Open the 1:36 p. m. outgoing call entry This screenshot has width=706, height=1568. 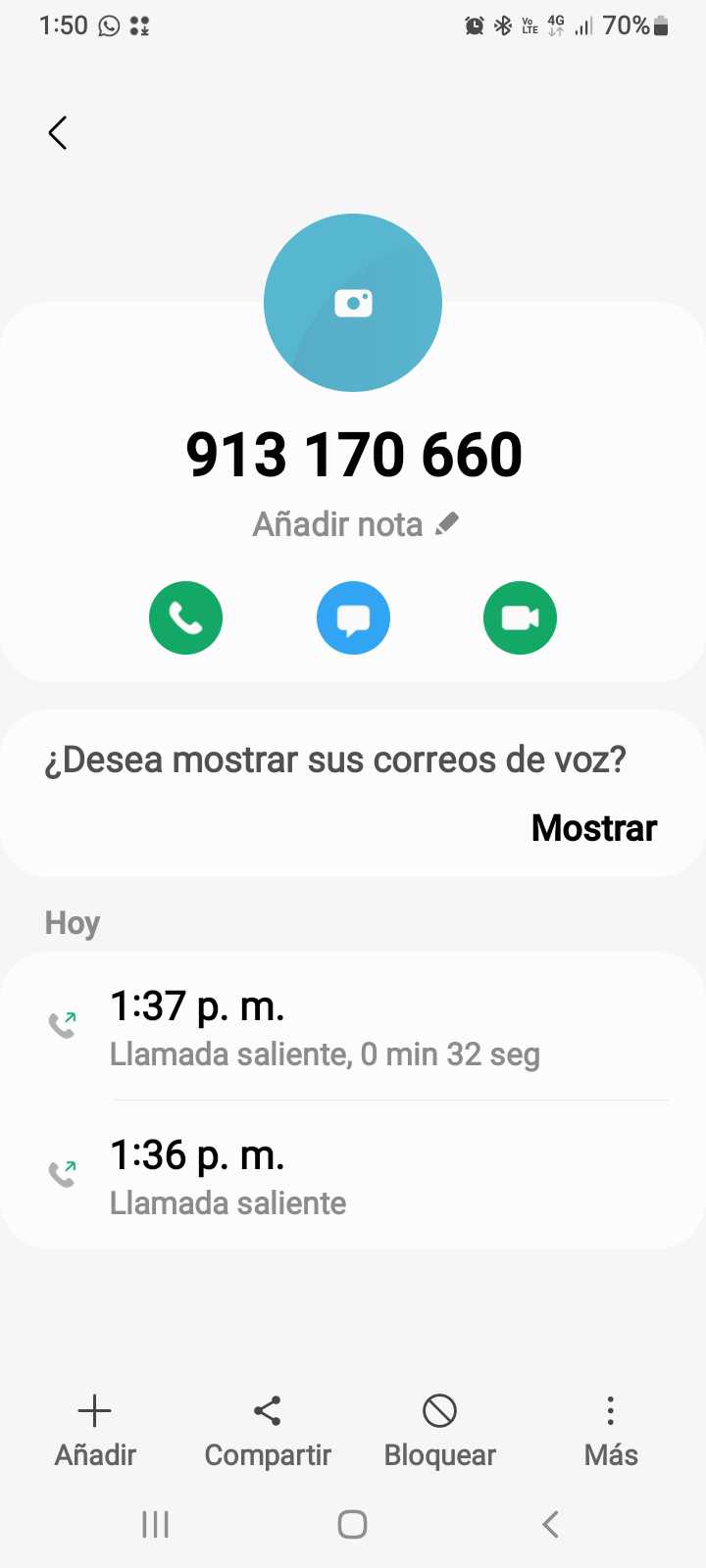coord(353,1176)
